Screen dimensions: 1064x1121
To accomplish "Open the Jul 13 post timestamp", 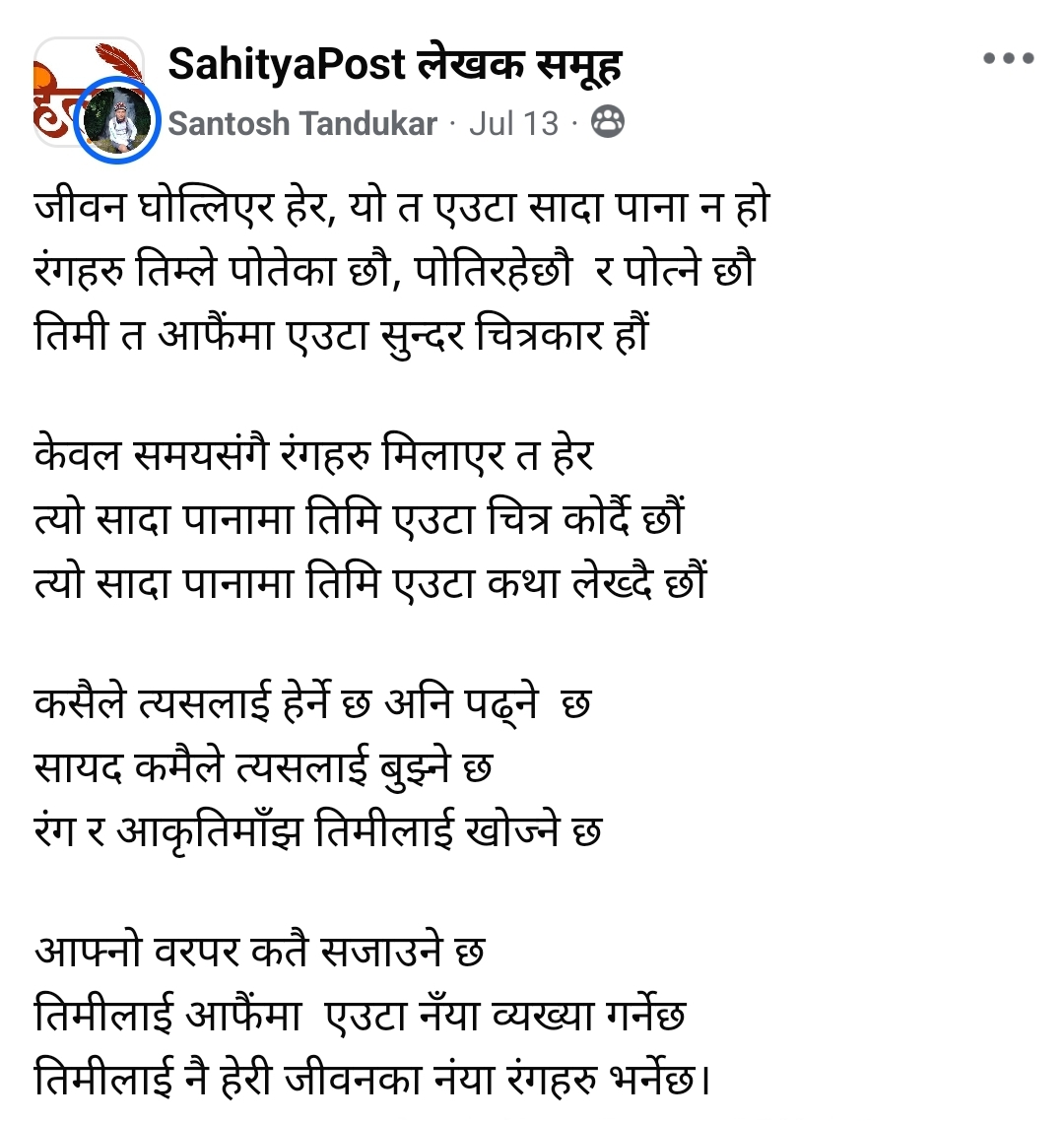I will [513, 123].
